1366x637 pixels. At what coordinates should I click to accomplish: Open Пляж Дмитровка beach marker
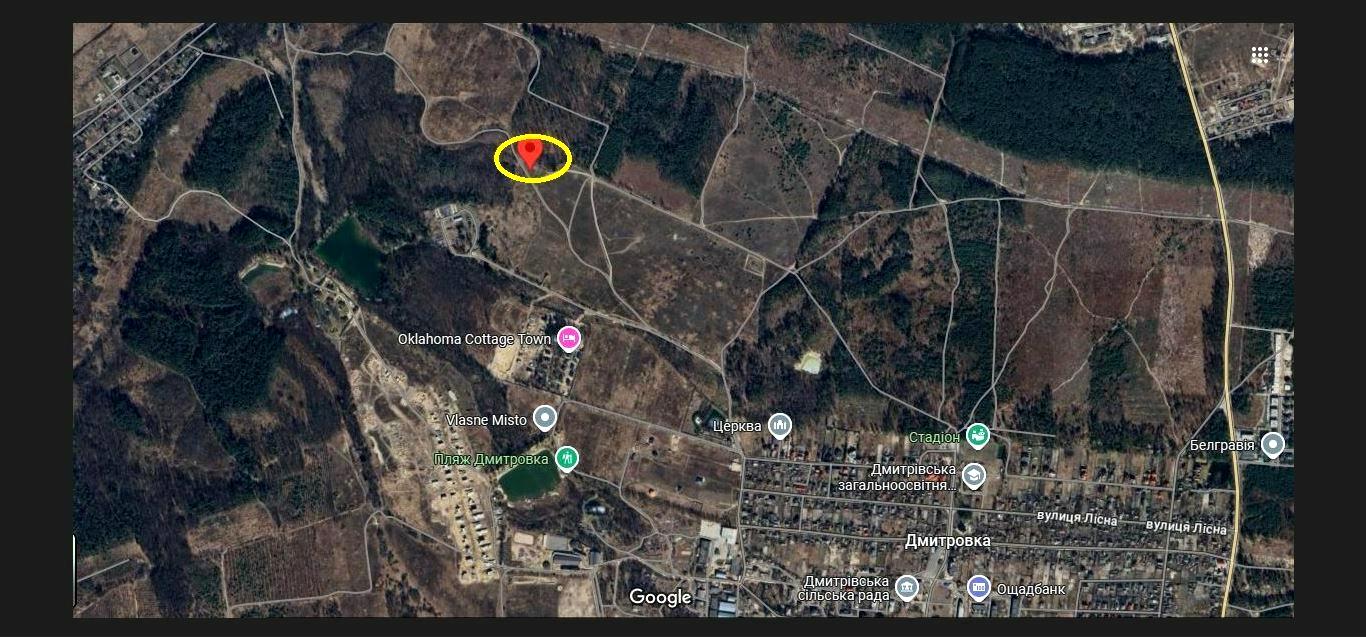pyautogui.click(x=567, y=458)
